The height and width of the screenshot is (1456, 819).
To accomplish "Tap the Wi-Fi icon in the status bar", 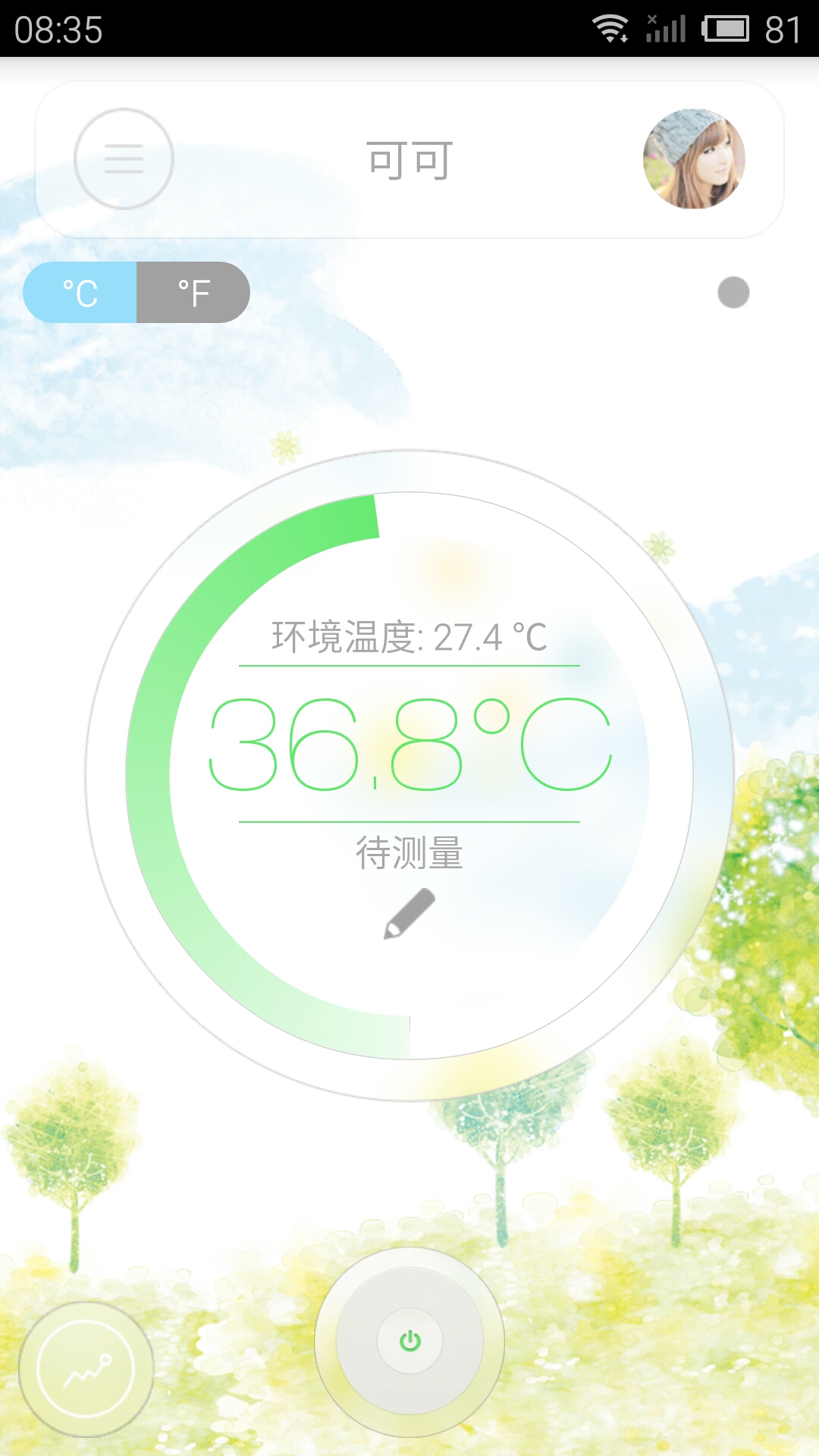I will 610,27.
